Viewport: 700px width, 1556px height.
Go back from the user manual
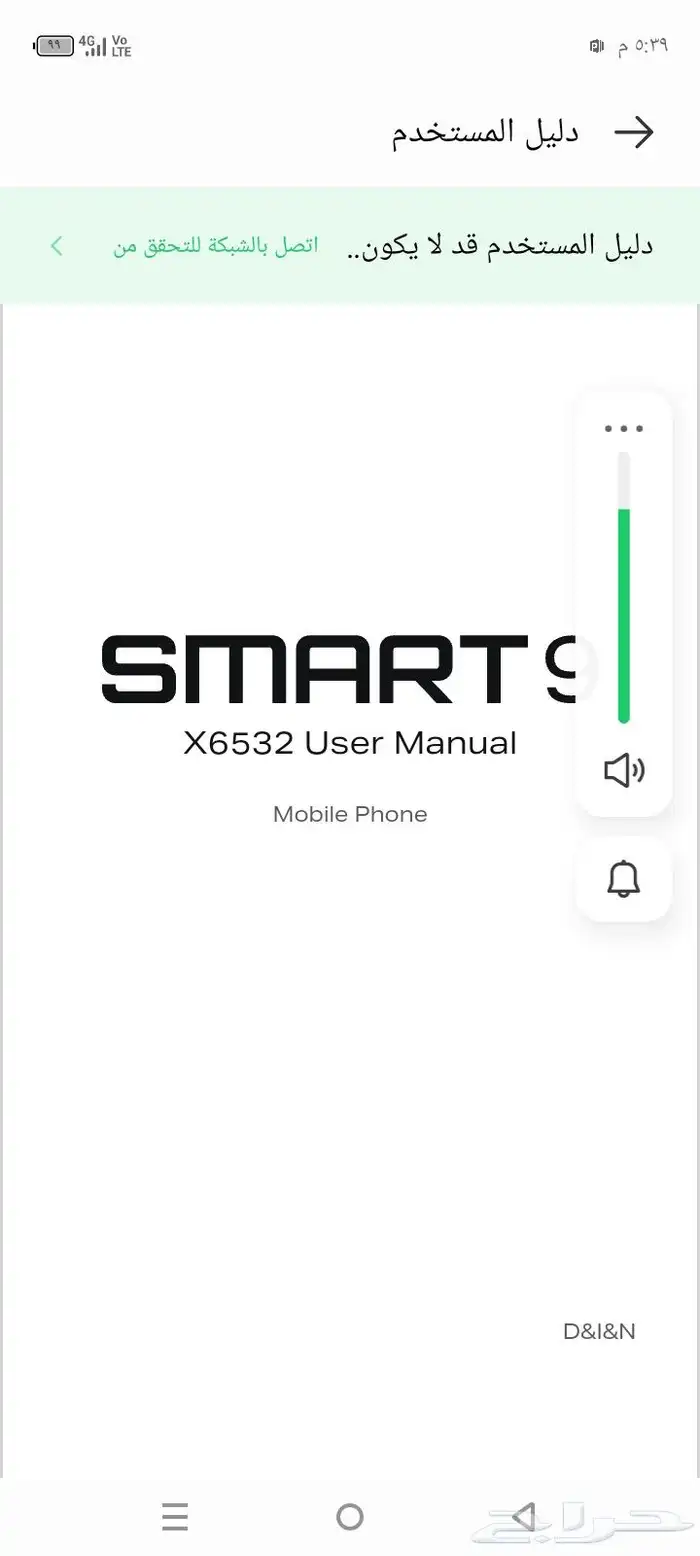[633, 132]
